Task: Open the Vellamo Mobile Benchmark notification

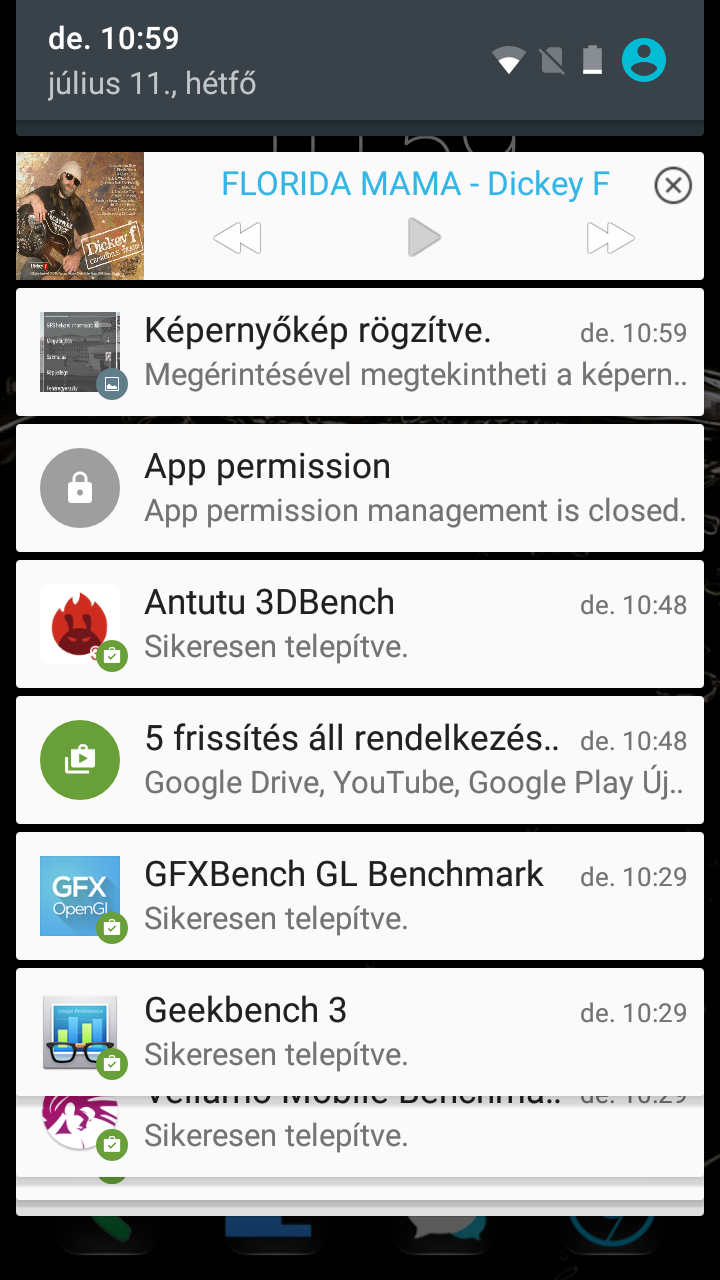Action: [x=360, y=1136]
